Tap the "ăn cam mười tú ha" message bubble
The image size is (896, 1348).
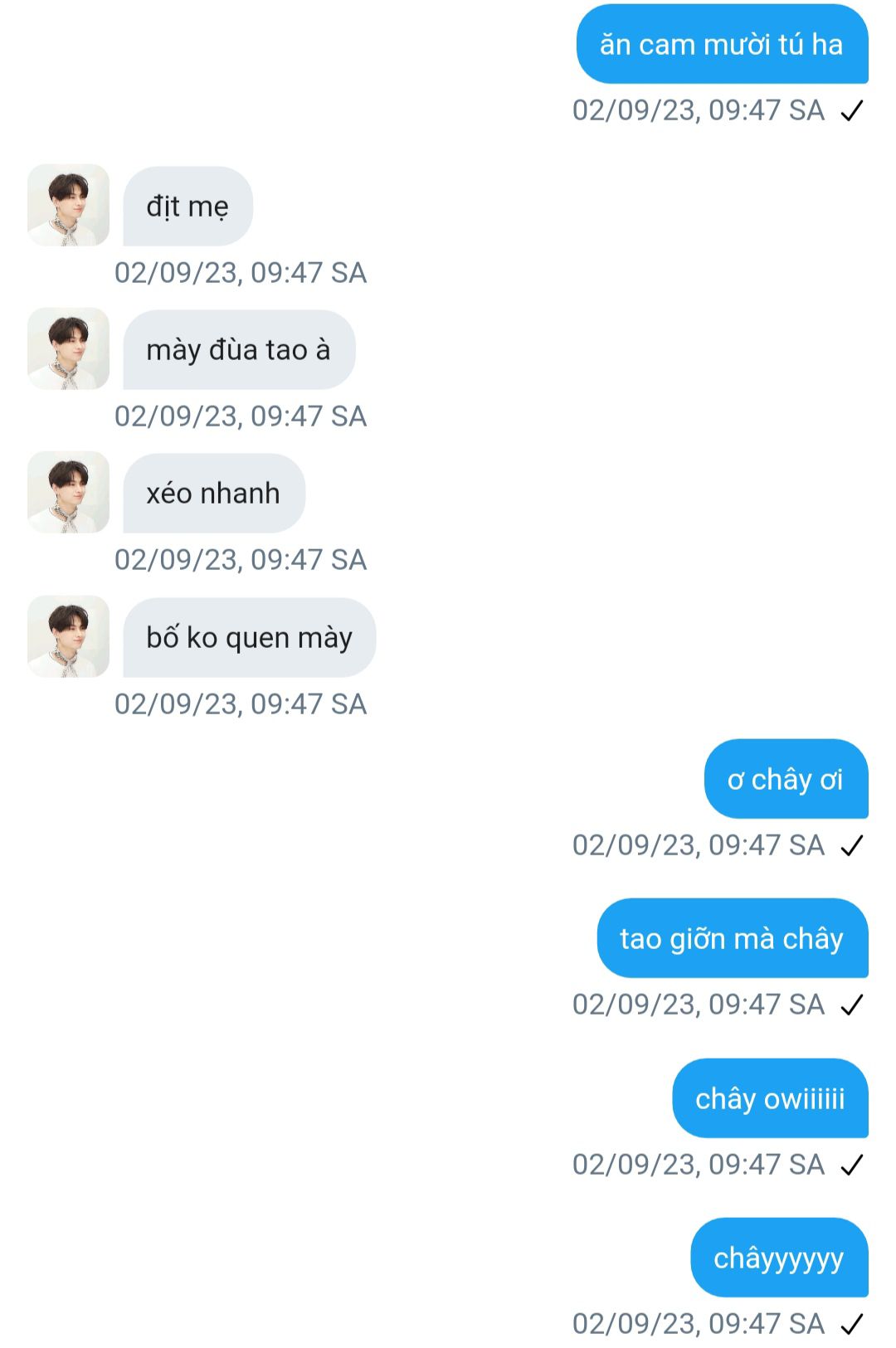coord(721,45)
